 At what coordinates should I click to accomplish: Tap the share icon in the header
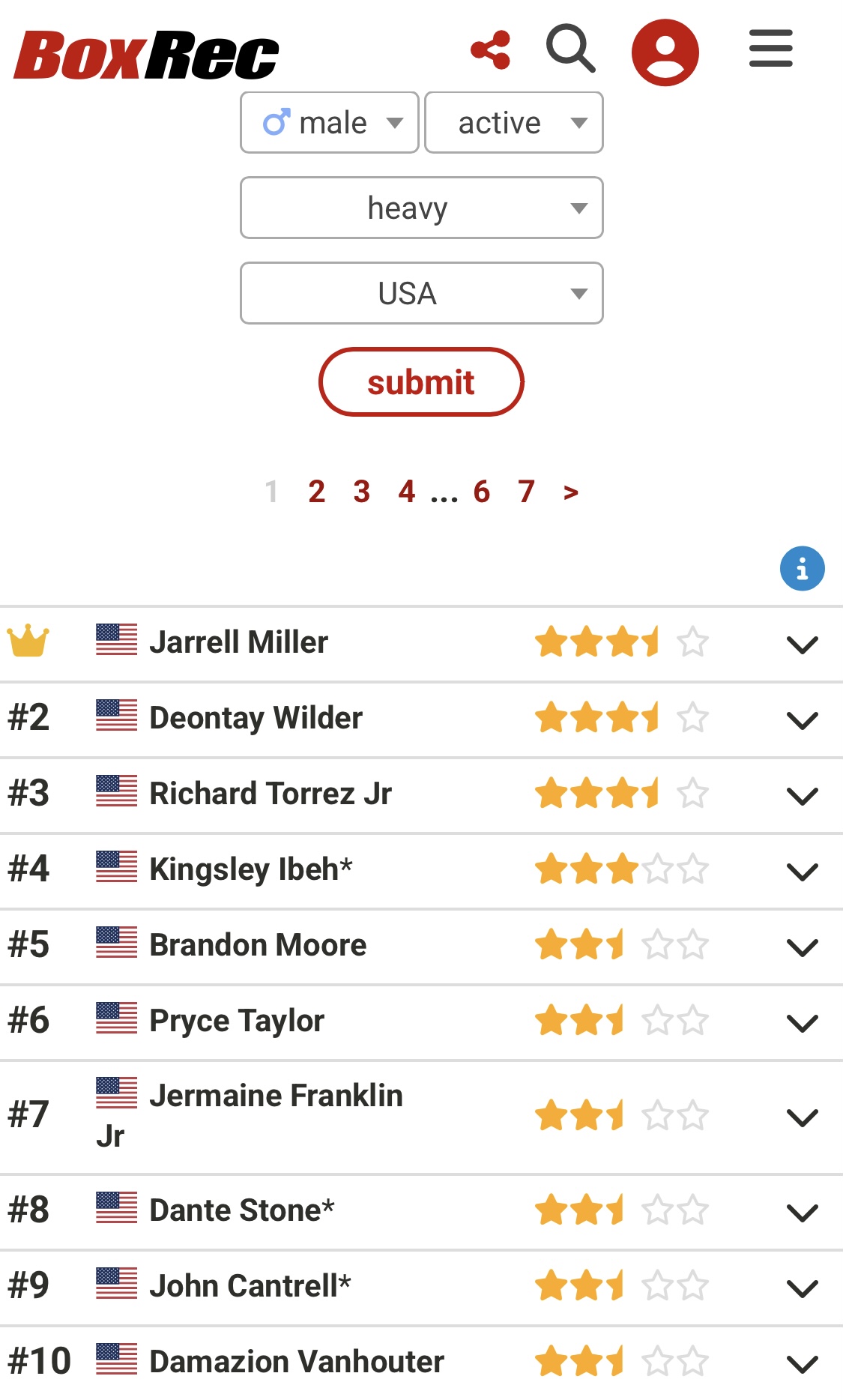[491, 50]
